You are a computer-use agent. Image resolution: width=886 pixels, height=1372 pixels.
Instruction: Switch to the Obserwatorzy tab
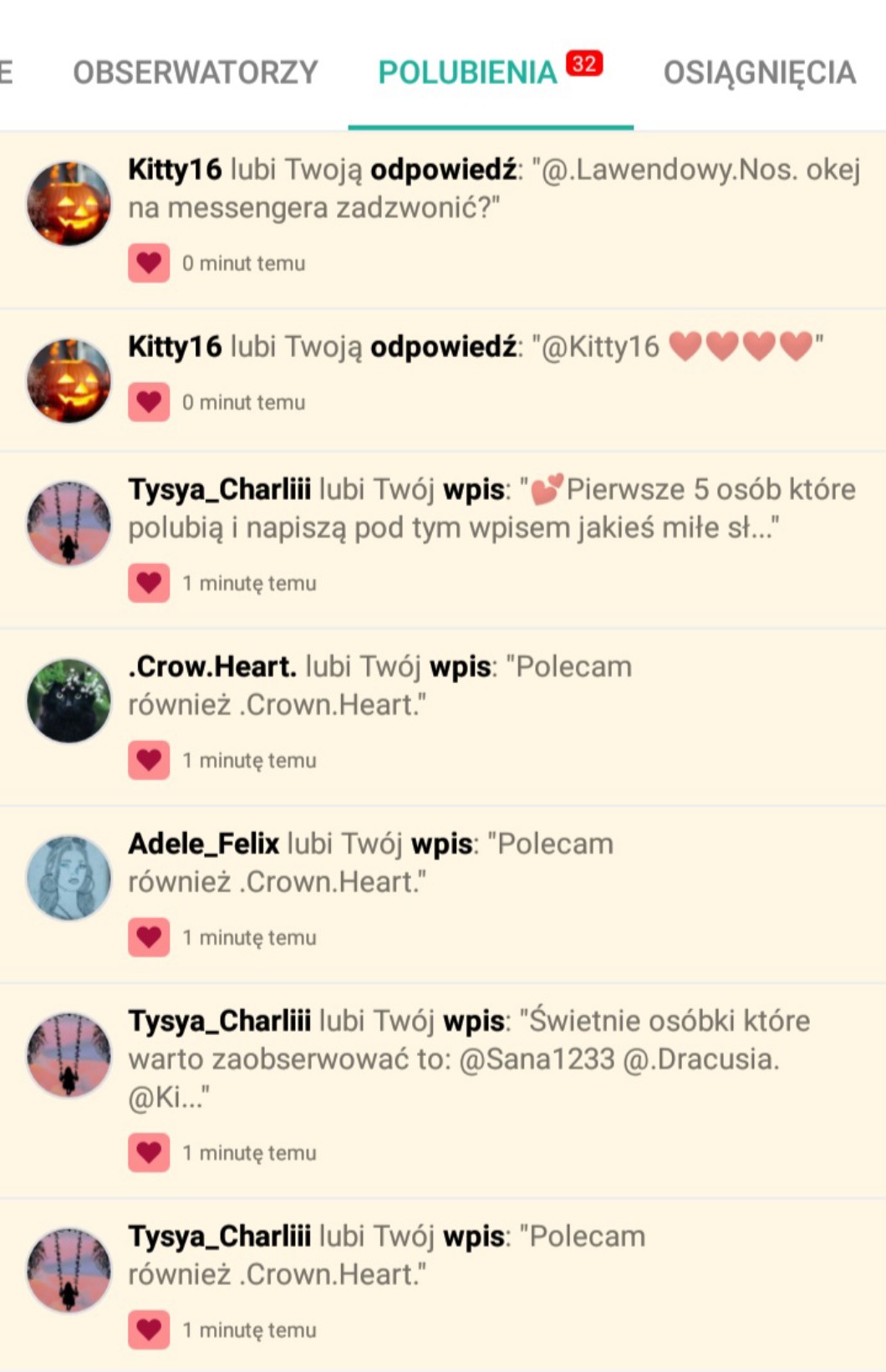tap(195, 73)
